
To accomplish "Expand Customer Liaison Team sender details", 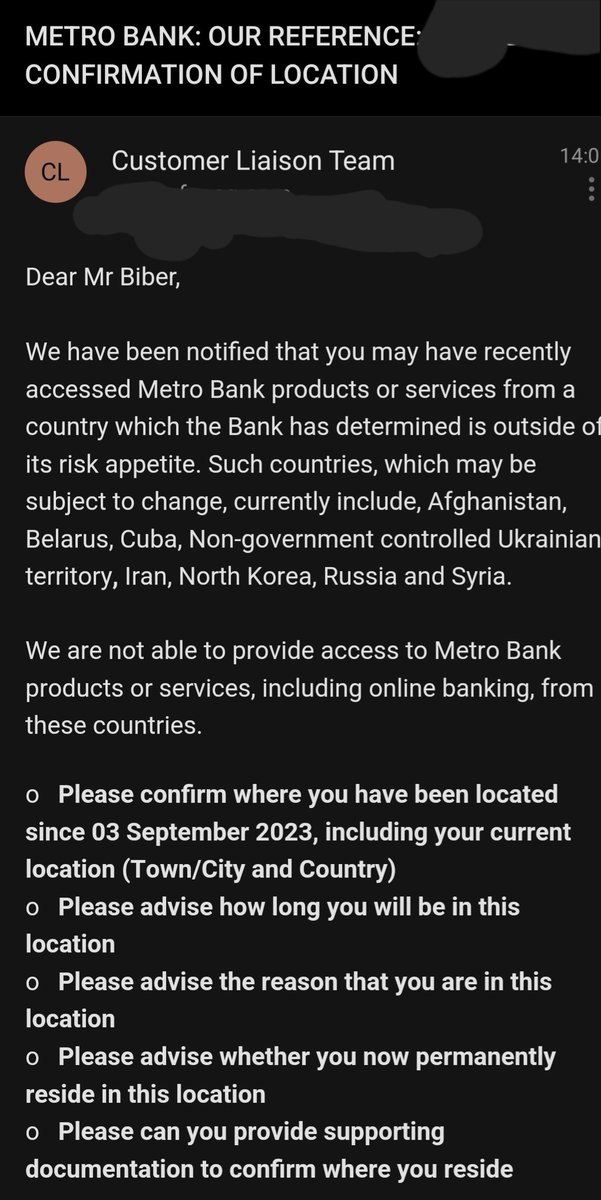I will (253, 161).
